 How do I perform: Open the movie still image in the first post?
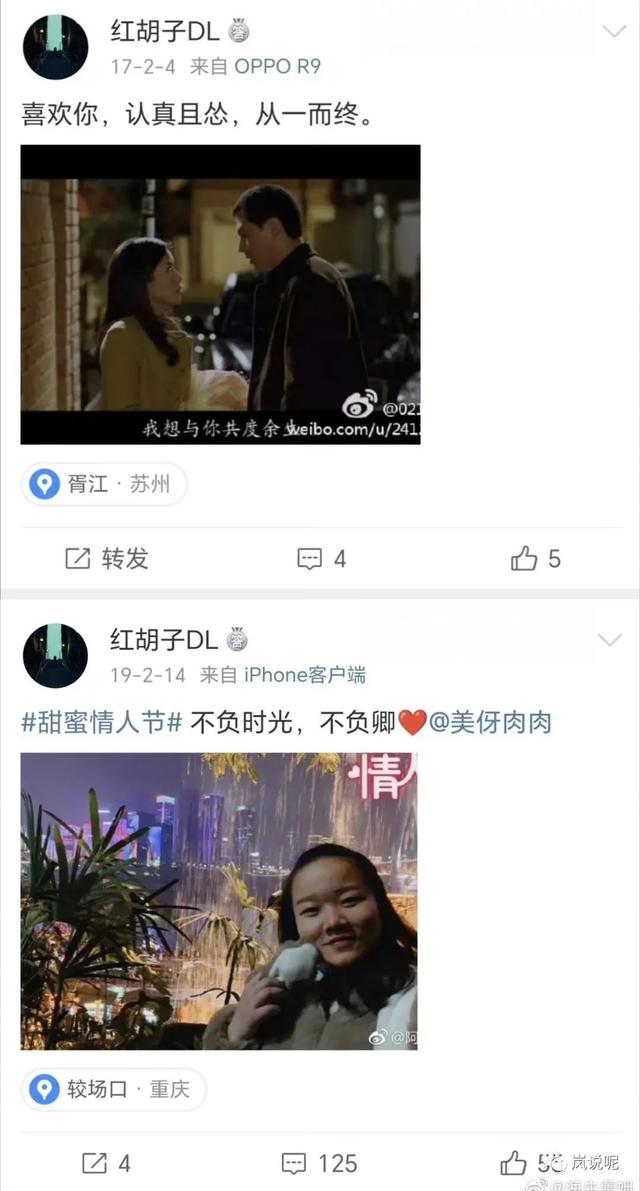click(x=220, y=295)
